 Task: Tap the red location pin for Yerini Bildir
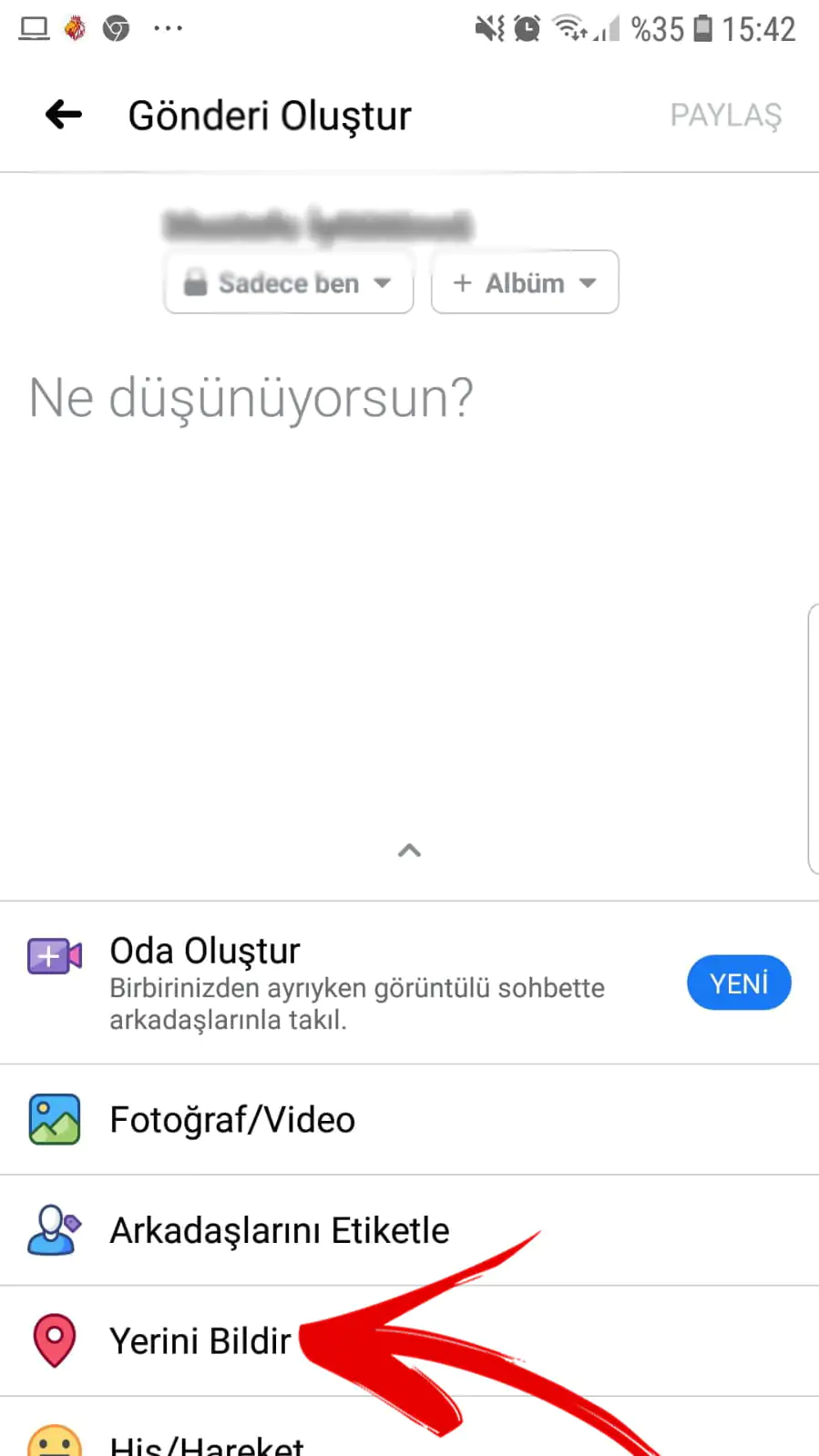54,1339
